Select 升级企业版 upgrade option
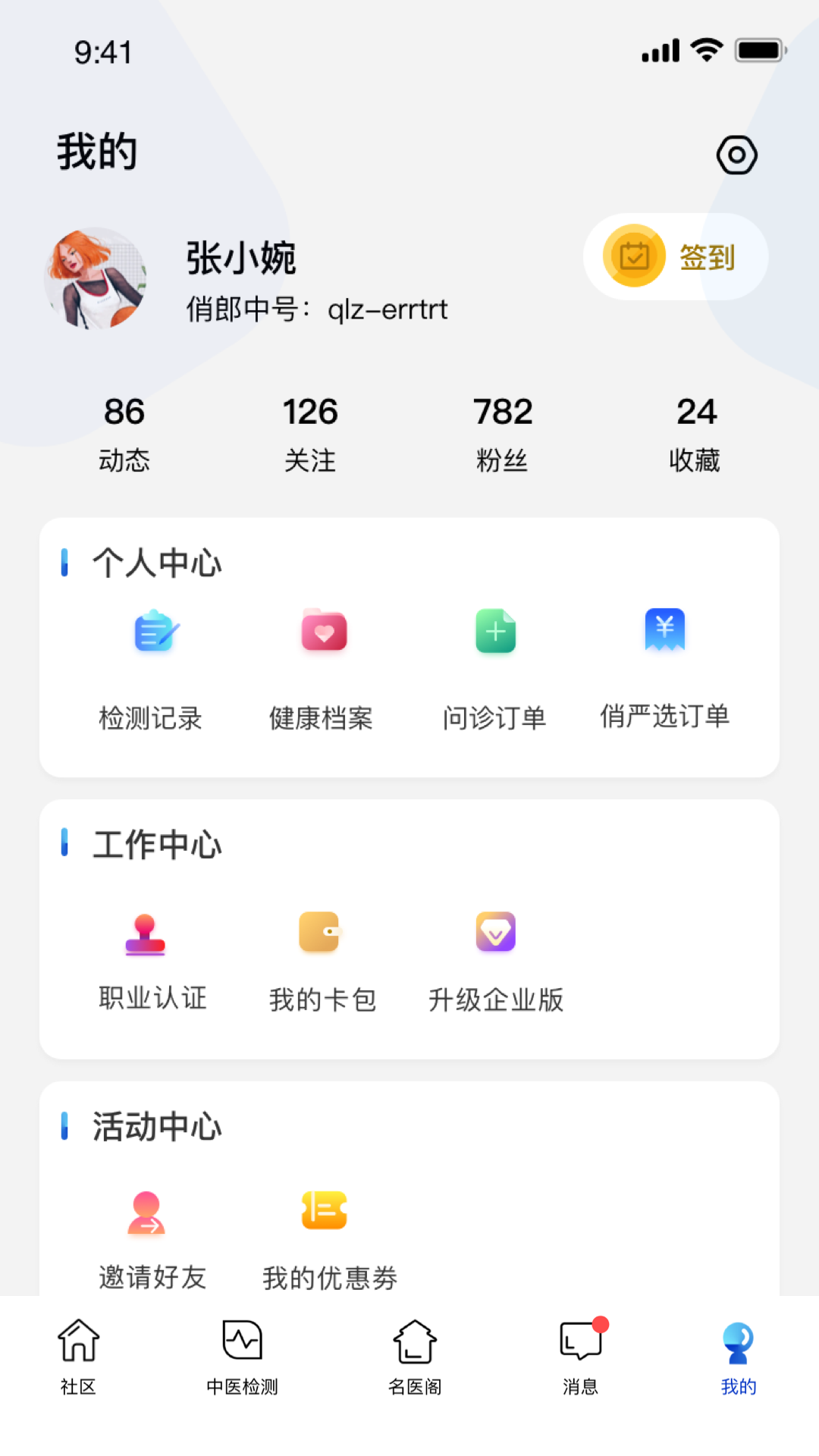819x1456 pixels. 495,955
